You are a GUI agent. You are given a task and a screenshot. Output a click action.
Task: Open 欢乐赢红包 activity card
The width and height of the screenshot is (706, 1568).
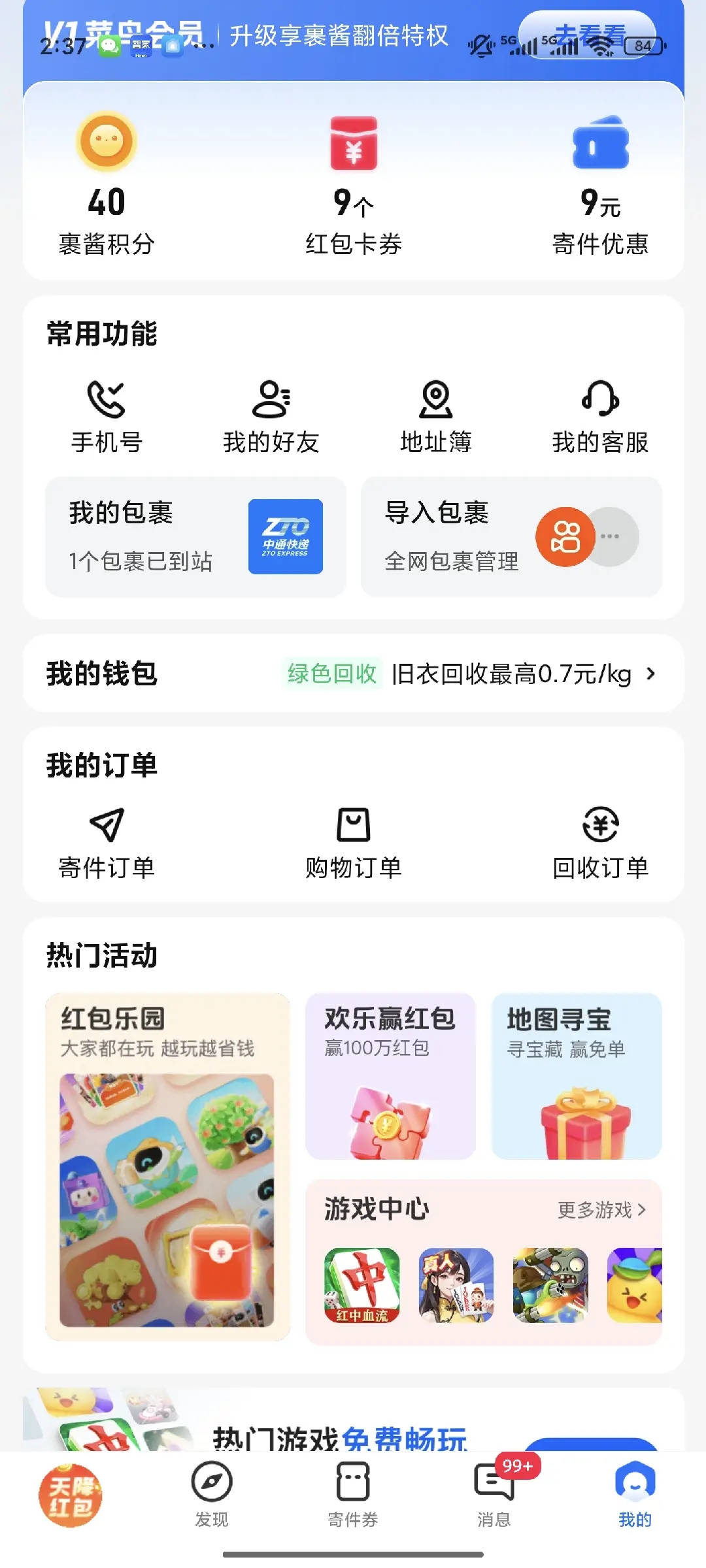coord(390,1076)
